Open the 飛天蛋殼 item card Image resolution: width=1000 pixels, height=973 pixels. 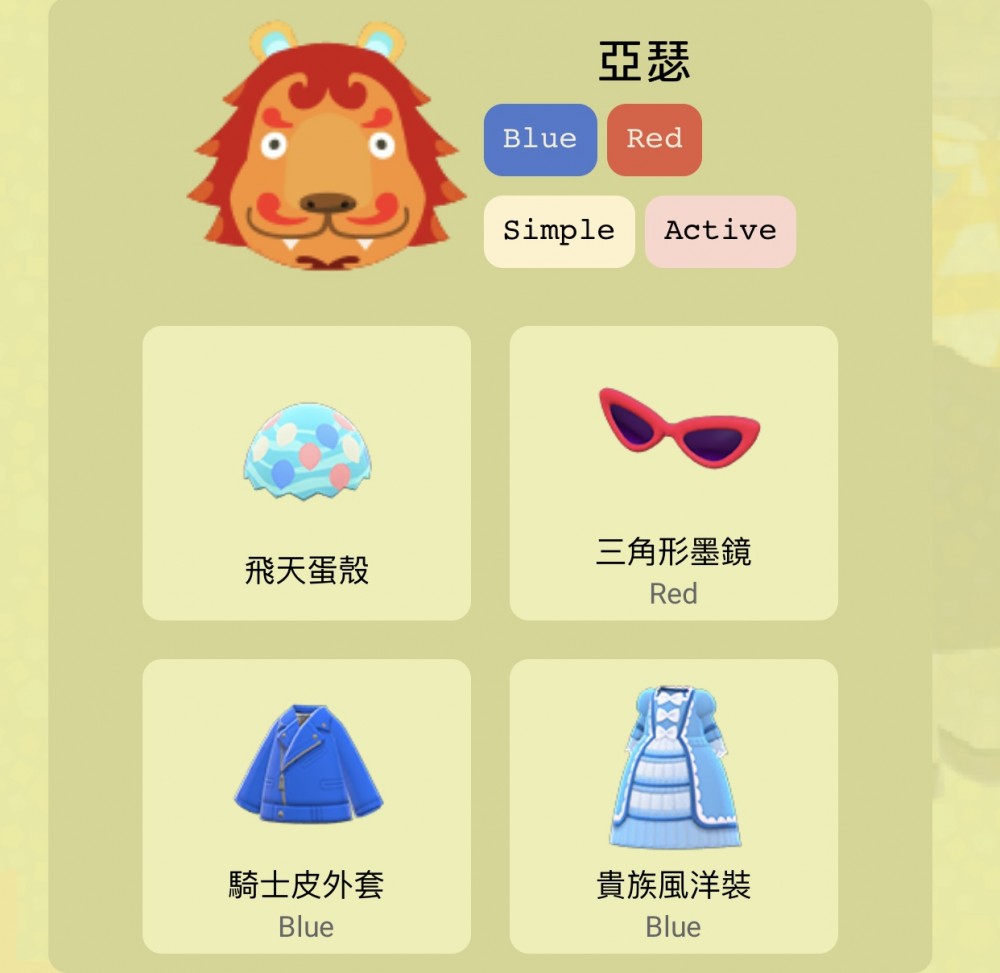tap(306, 473)
